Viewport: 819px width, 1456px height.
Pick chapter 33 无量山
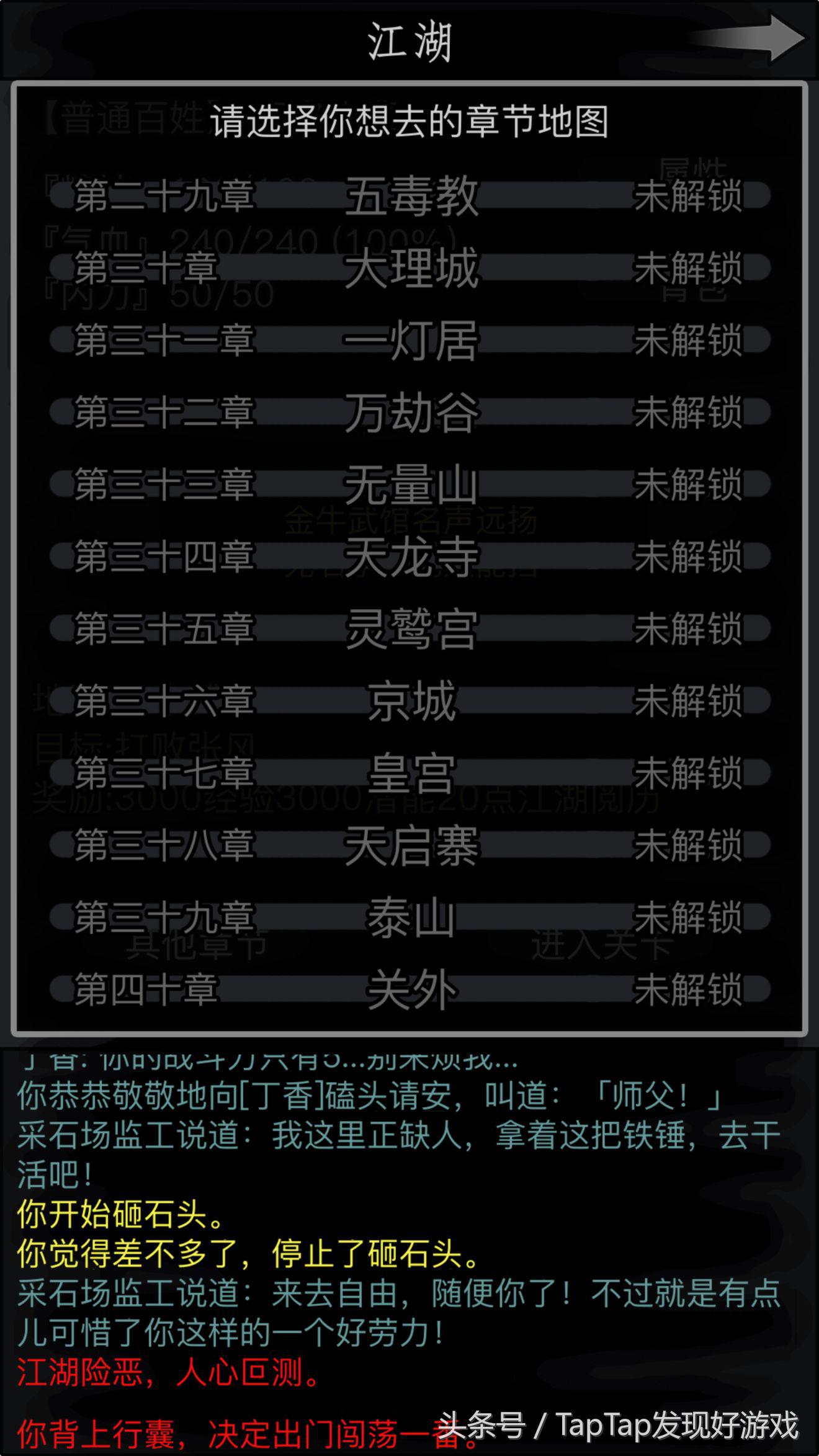409,484
